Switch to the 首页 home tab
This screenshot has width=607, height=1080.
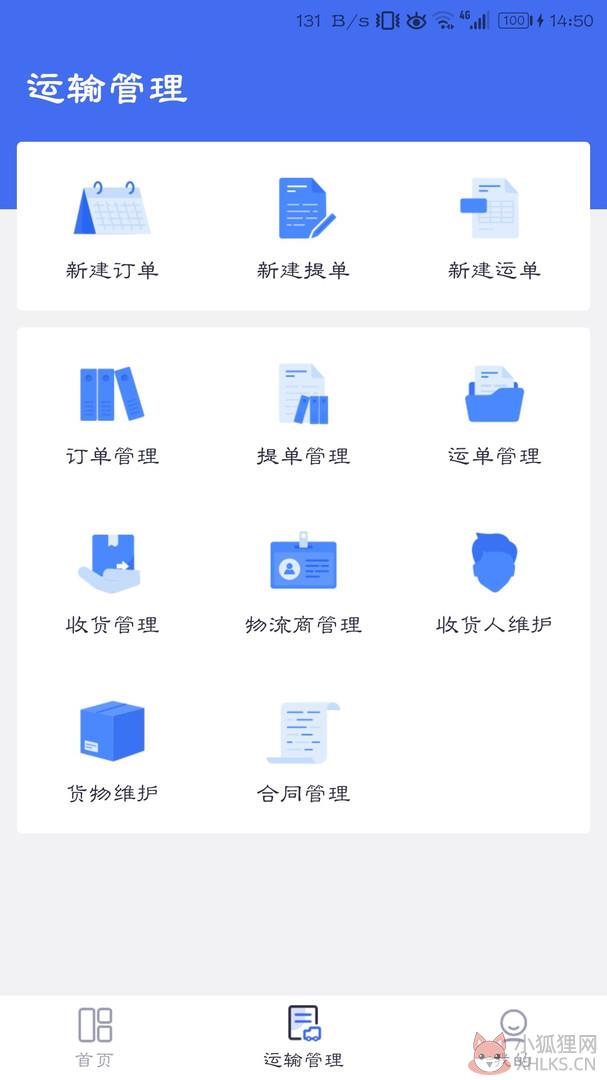(x=95, y=1037)
